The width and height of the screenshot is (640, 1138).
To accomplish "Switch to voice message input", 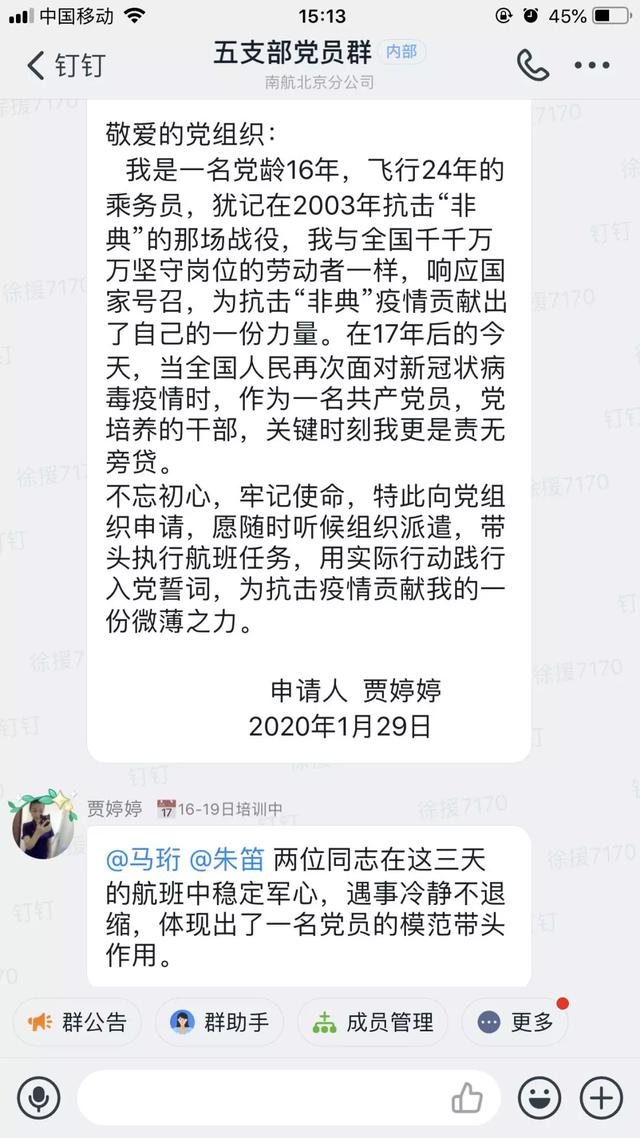I will (x=38, y=1098).
